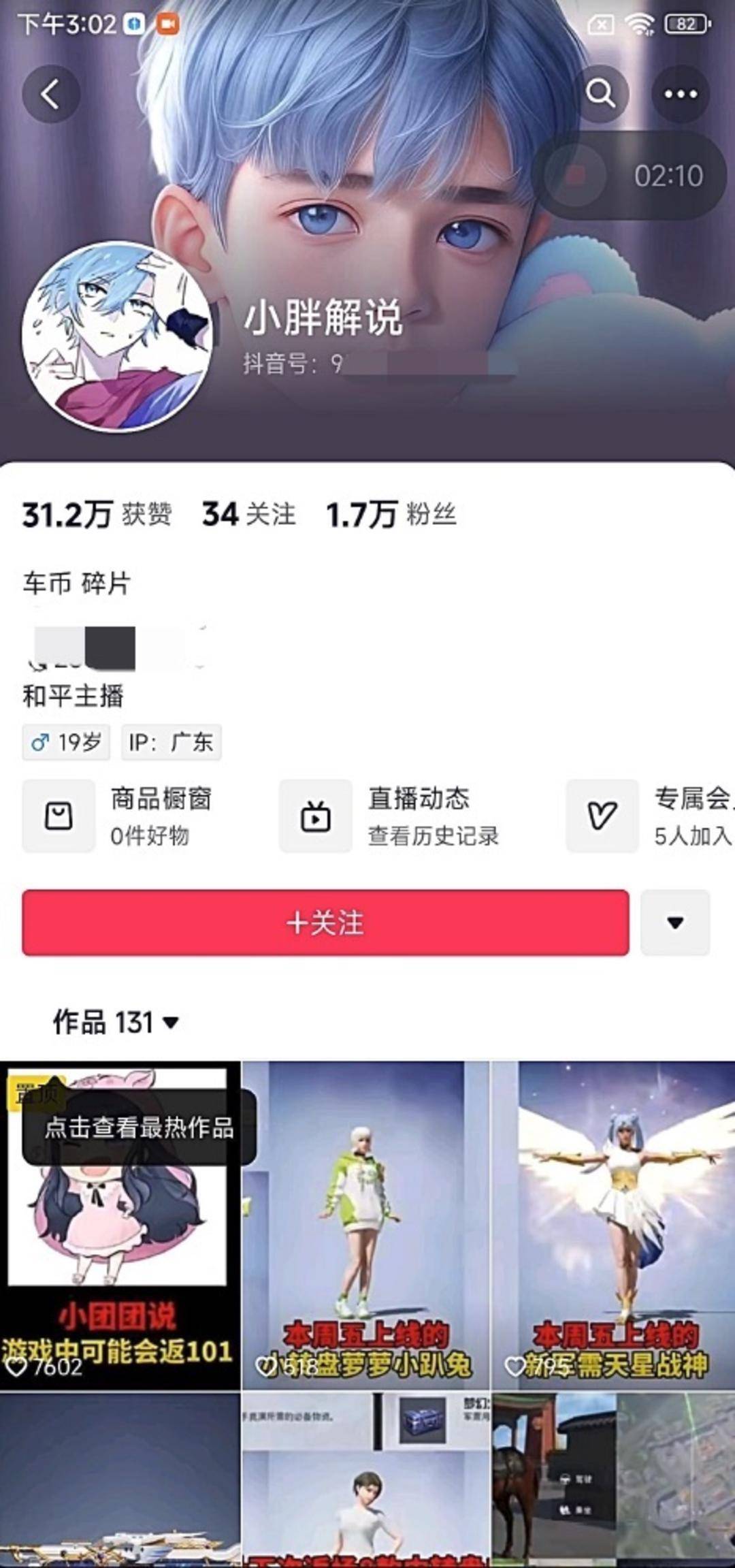Open the 1.7万 粉丝 followers list
The width and height of the screenshot is (735, 1568).
tap(391, 514)
